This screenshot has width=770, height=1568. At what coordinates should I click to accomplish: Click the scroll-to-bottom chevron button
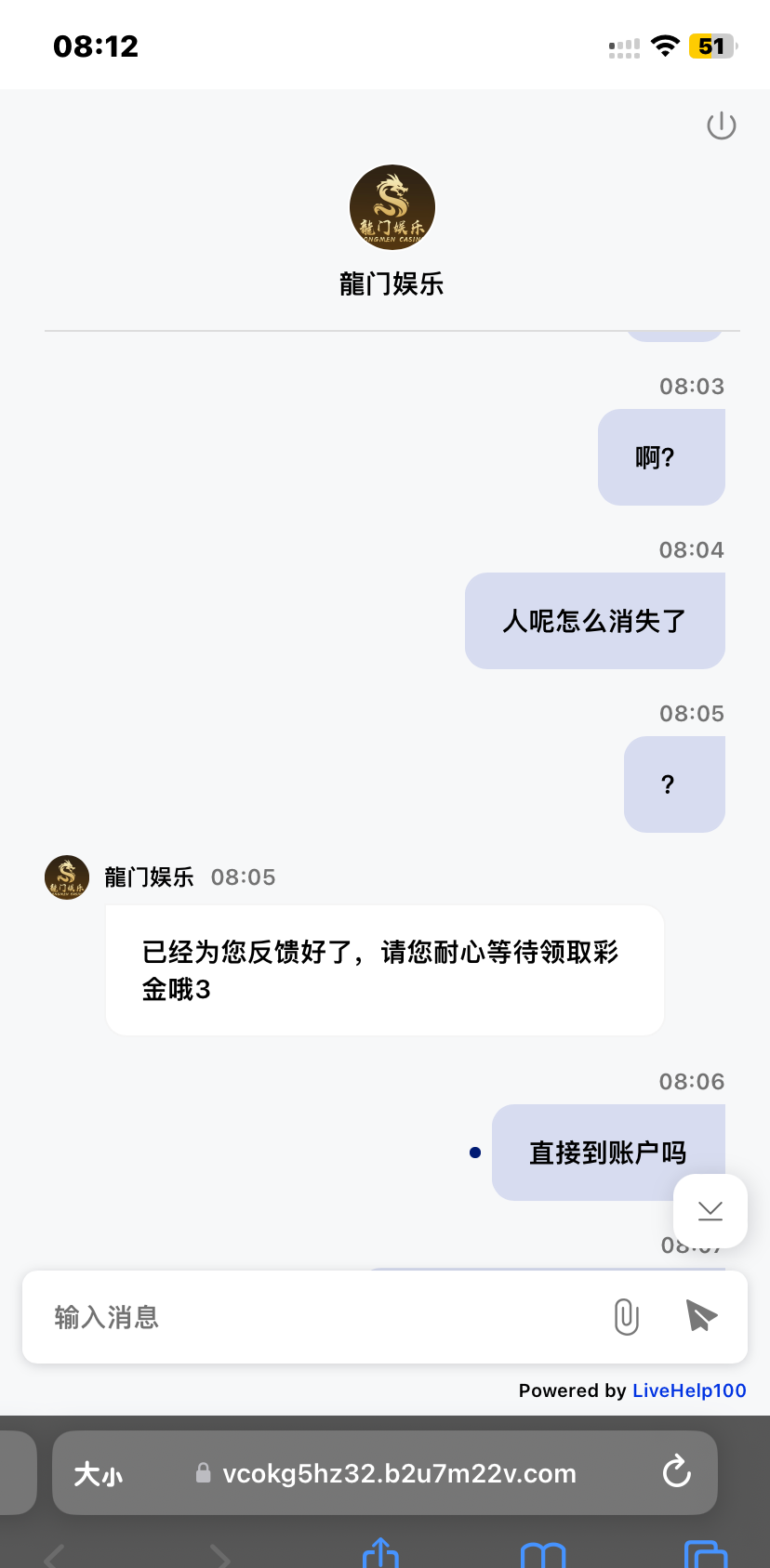[710, 1210]
